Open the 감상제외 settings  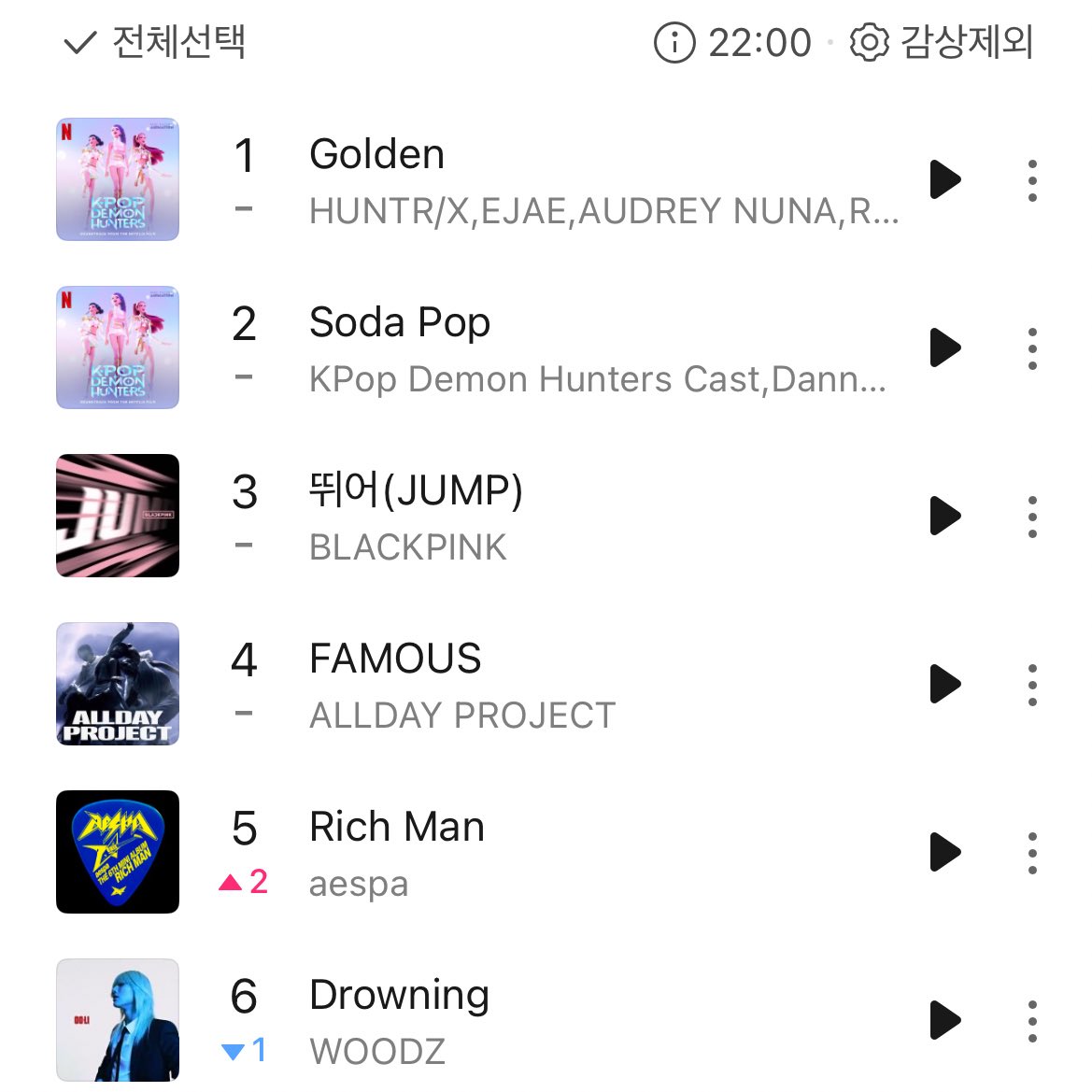[942, 43]
